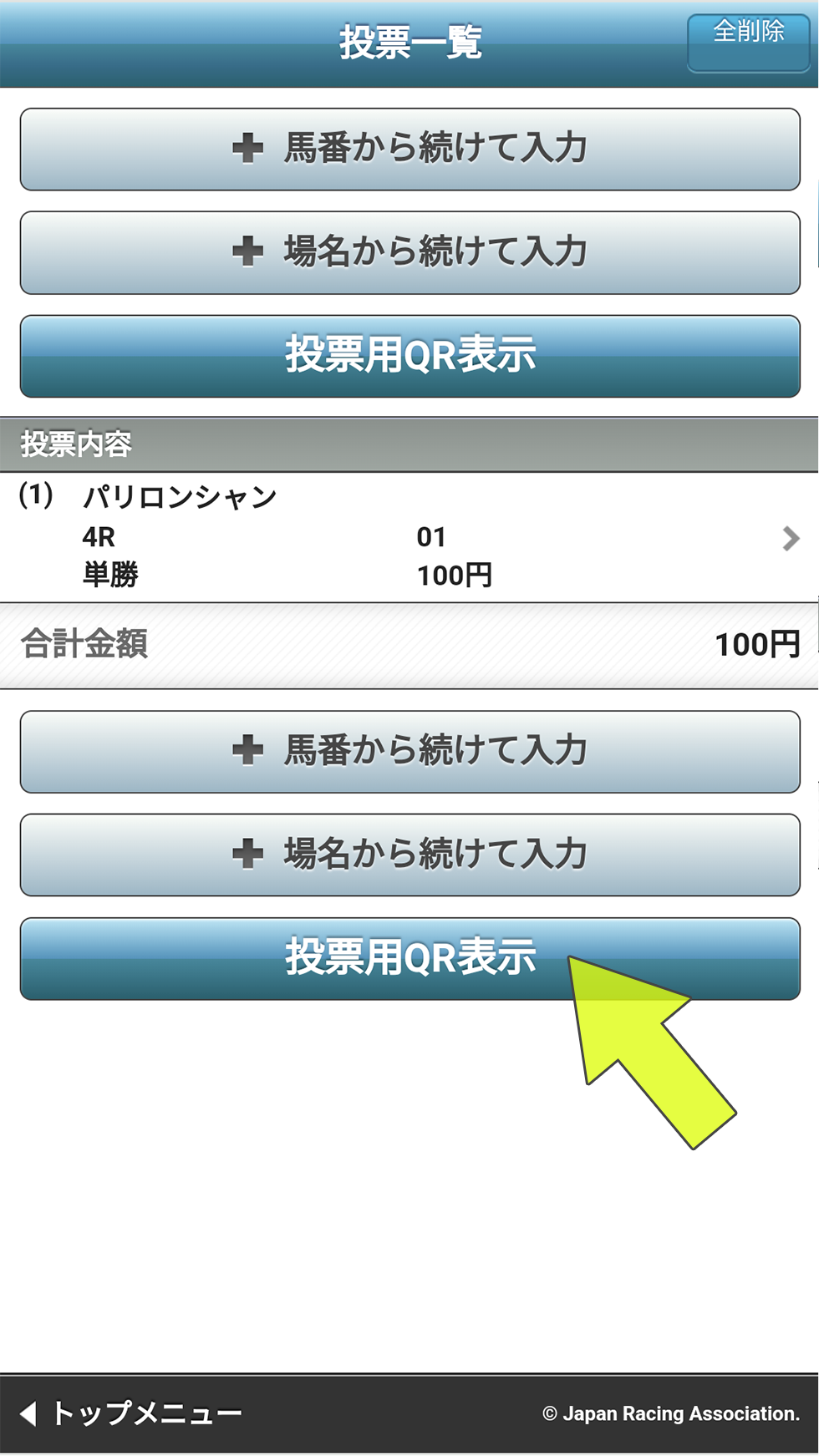Tap the 100円 stake amount
Viewport: 819px width, 1456px height.
click(455, 575)
